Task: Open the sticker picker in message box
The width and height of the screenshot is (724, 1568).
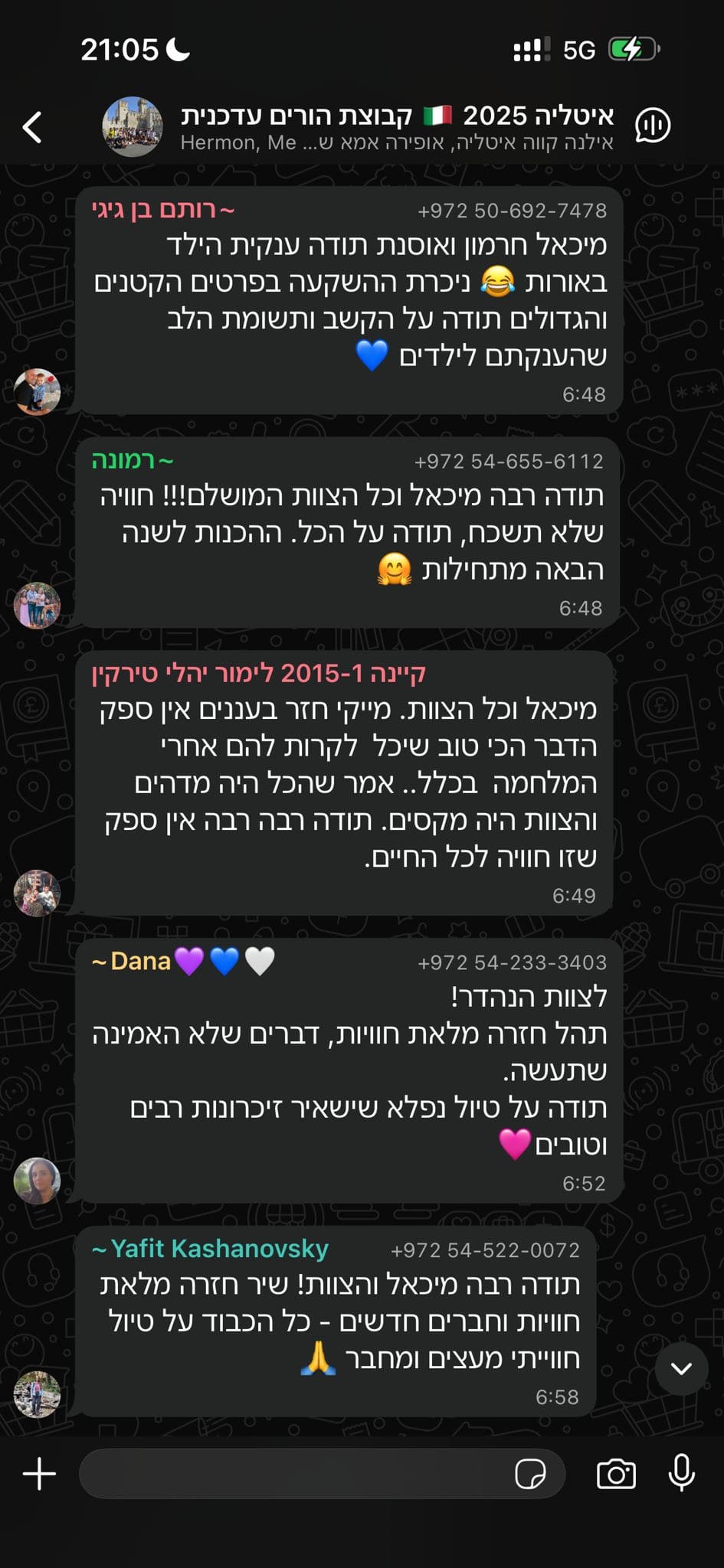Action: 530,1474
